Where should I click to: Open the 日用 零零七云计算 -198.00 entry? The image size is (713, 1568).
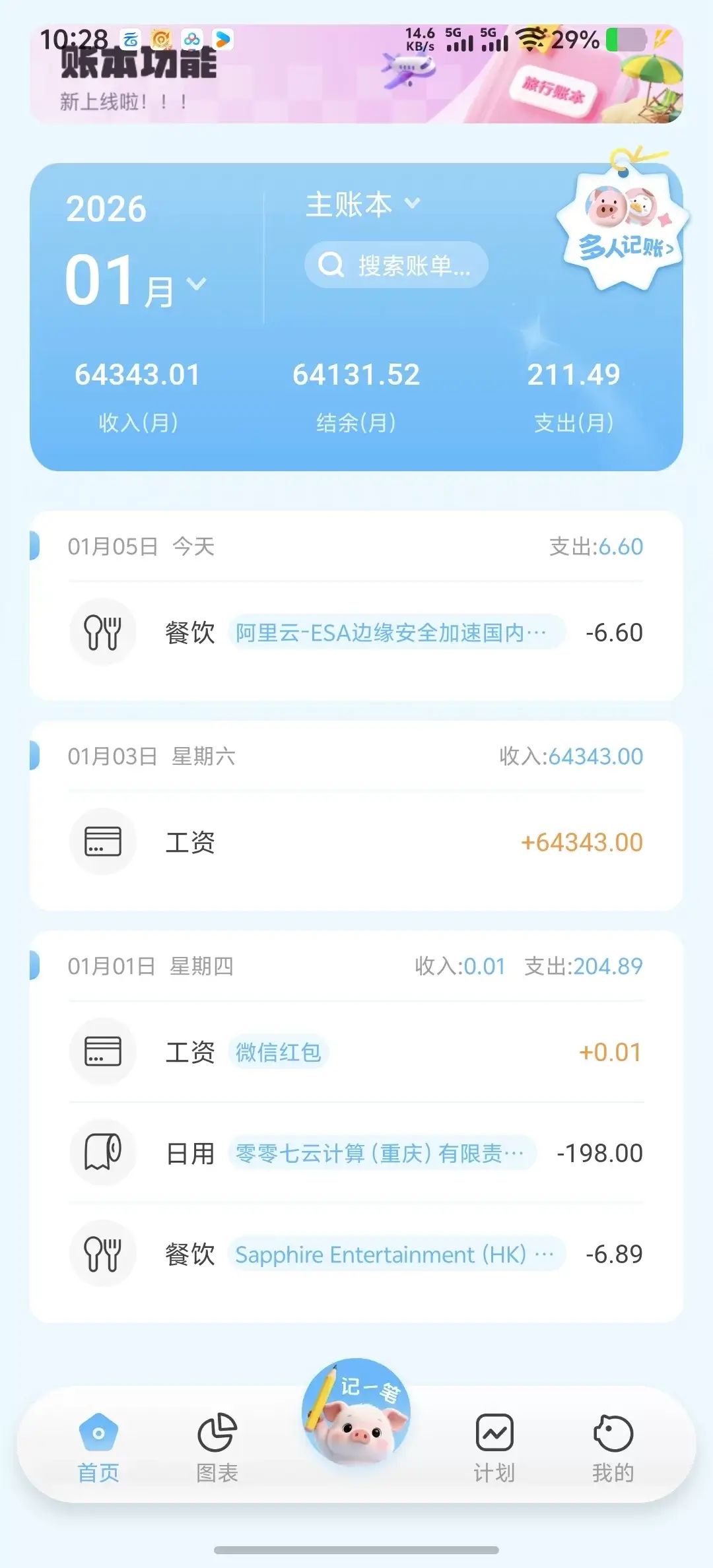click(x=356, y=1153)
